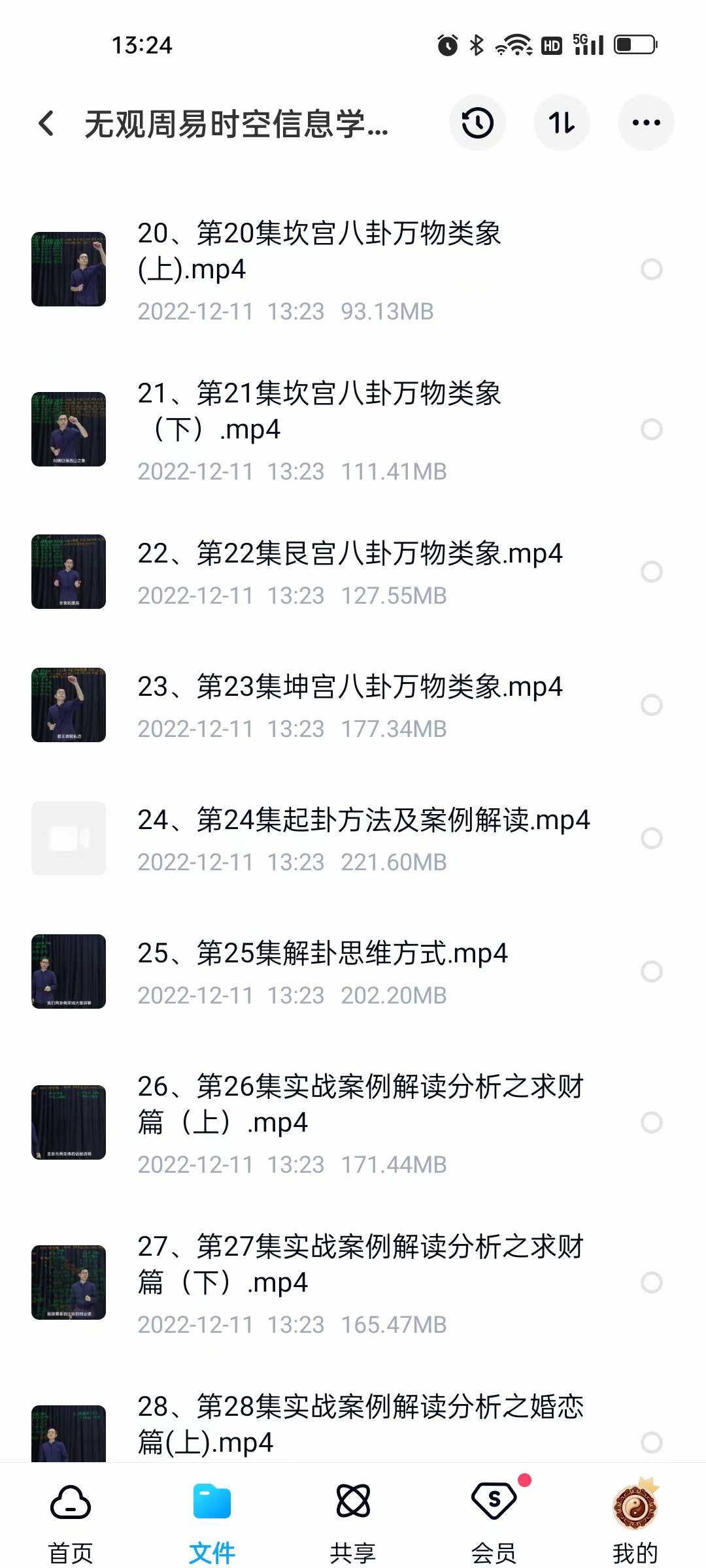This screenshot has width=706, height=1568.
Task: Go to the 共享 tab
Action: click(353, 1522)
